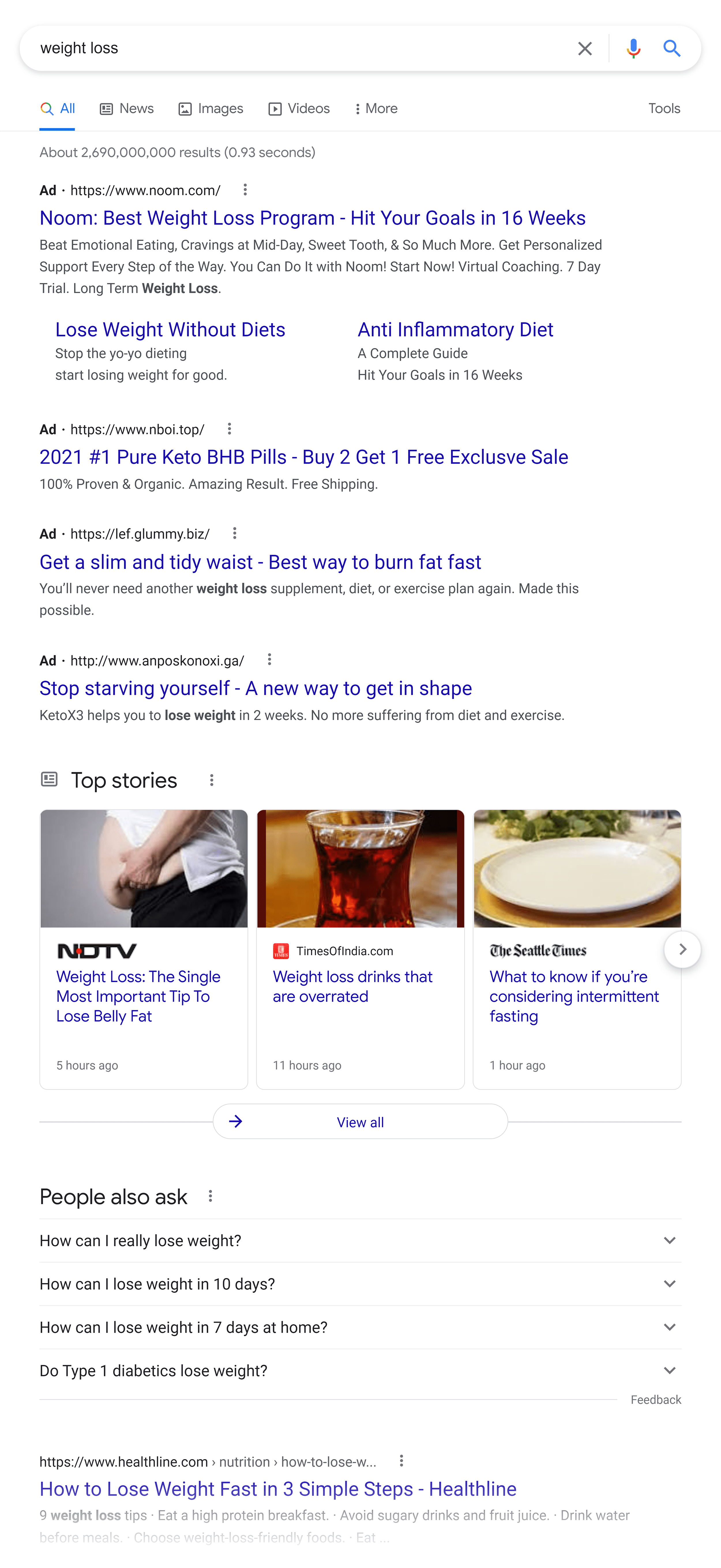Expand "Do Type 1 diabetics lose weight?"
The height and width of the screenshot is (1568, 721).
tap(360, 1371)
